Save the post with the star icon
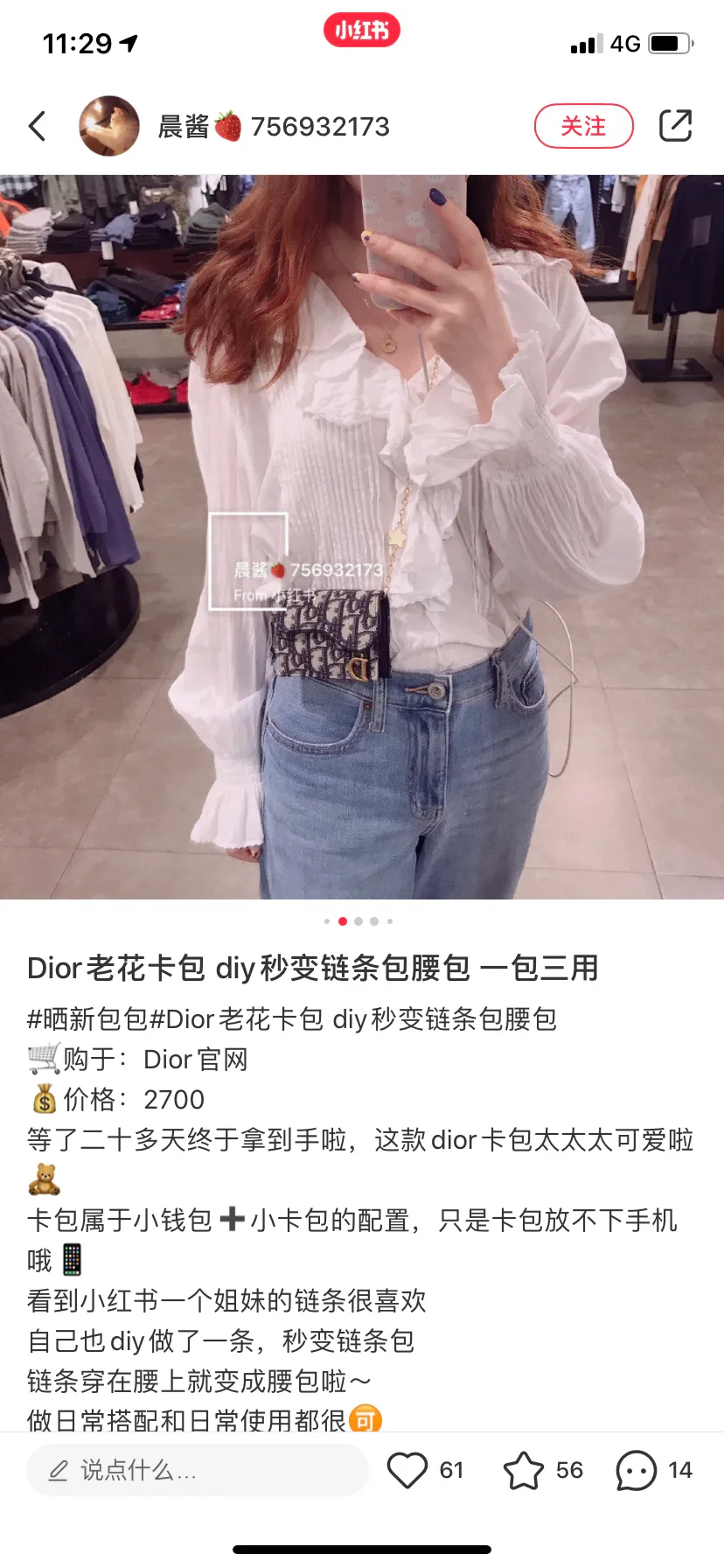Viewport: 724px width, 1568px height. 523,1470
